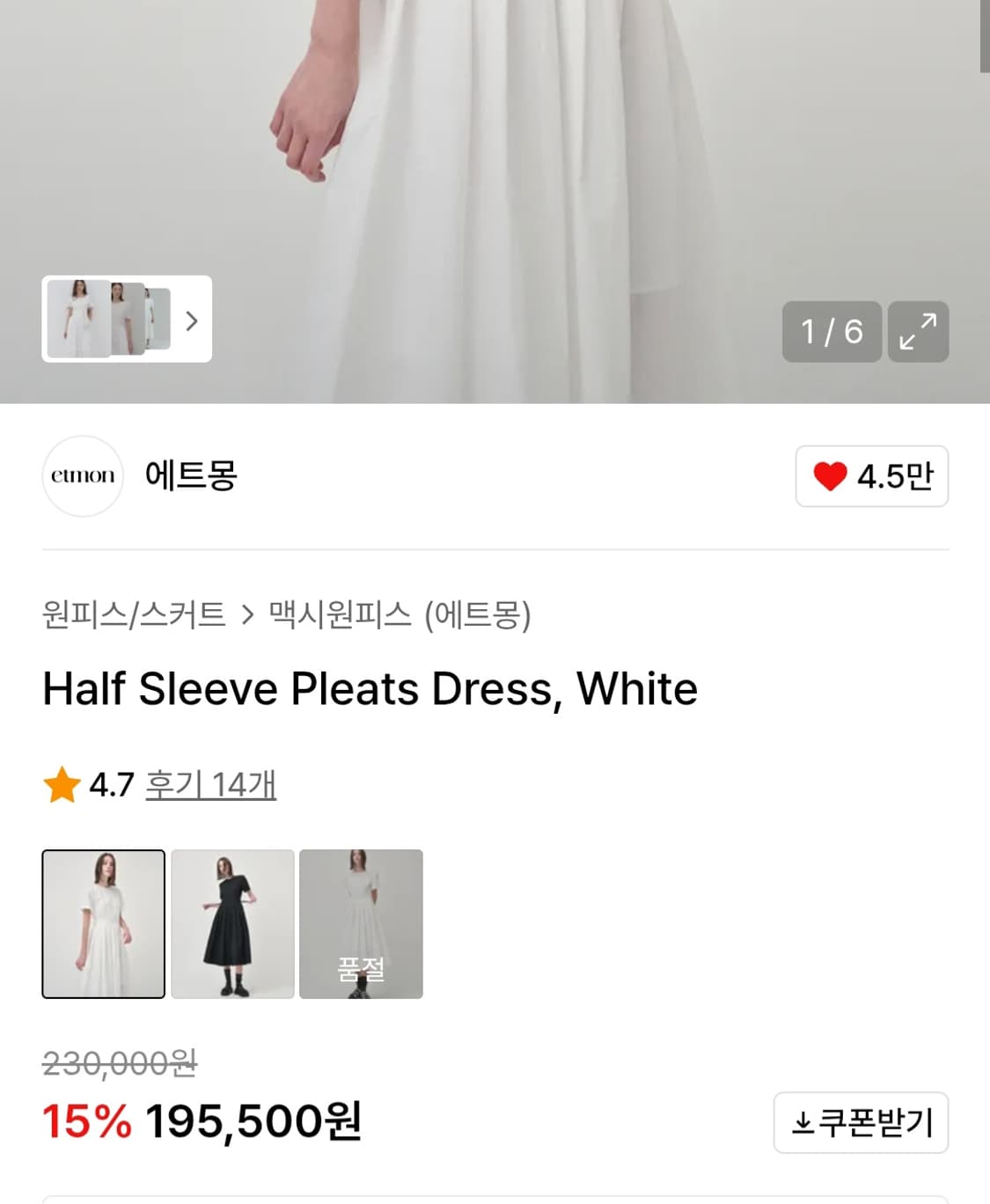Tap the heart icon to like the product

coord(832,476)
